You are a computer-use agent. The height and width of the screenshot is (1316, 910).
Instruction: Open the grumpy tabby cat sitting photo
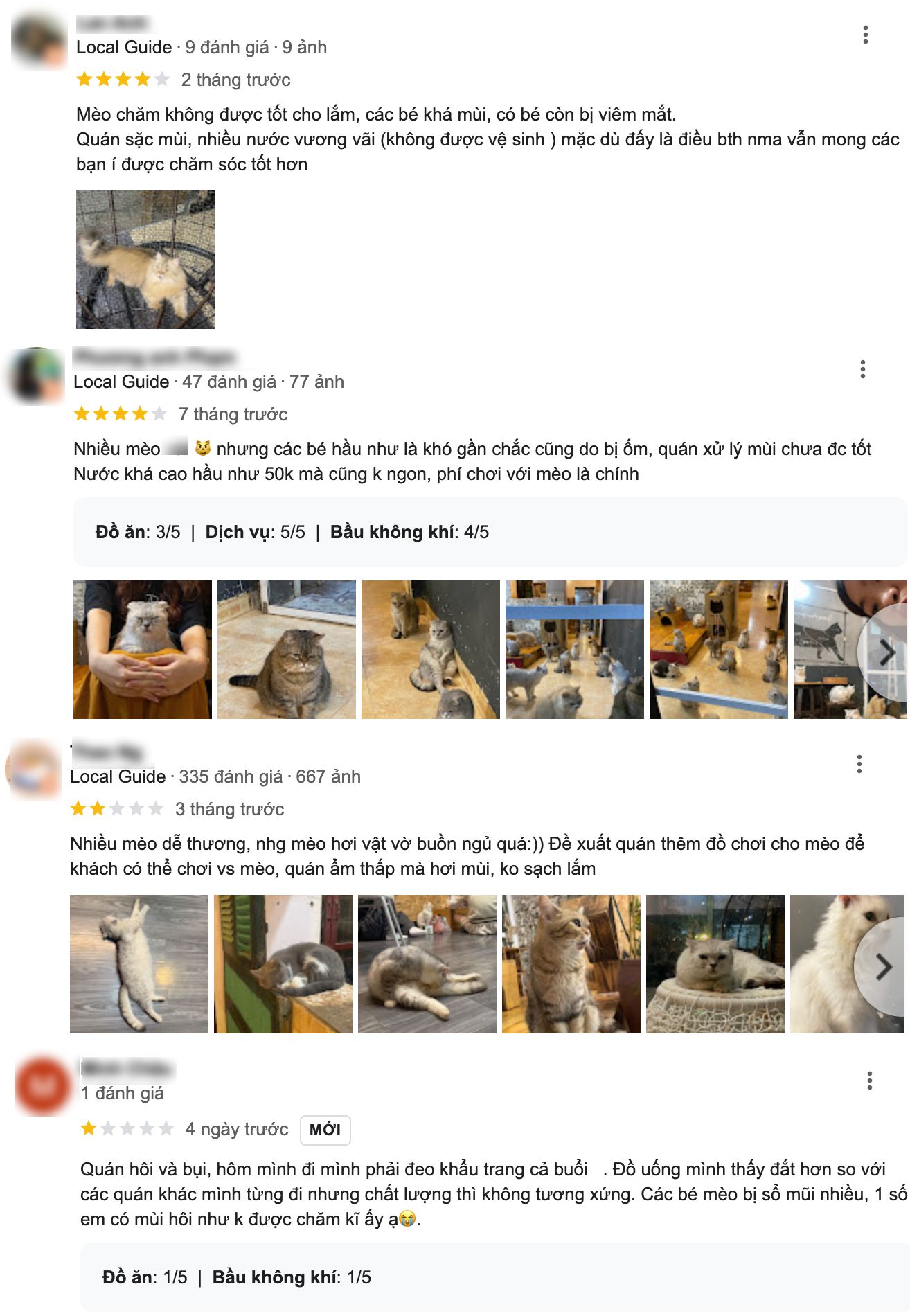point(287,650)
